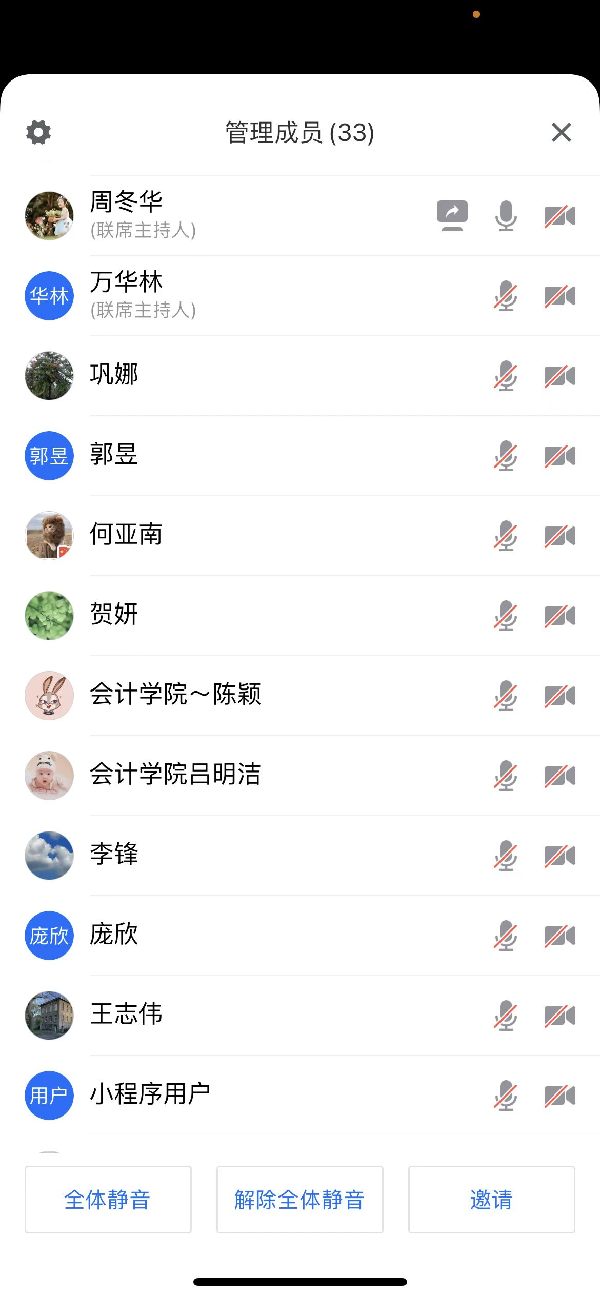Mute all members with 全体静音
The image size is (600, 1298).
coord(108,1199)
